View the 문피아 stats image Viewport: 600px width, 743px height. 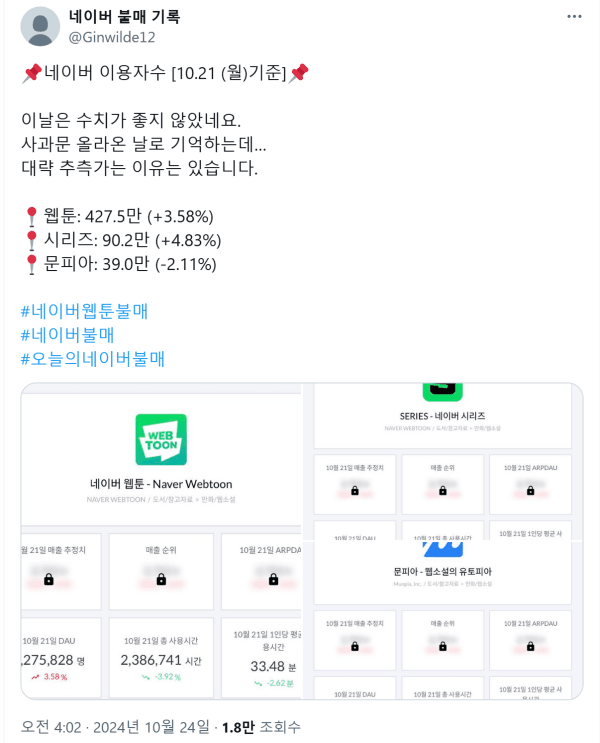443,620
